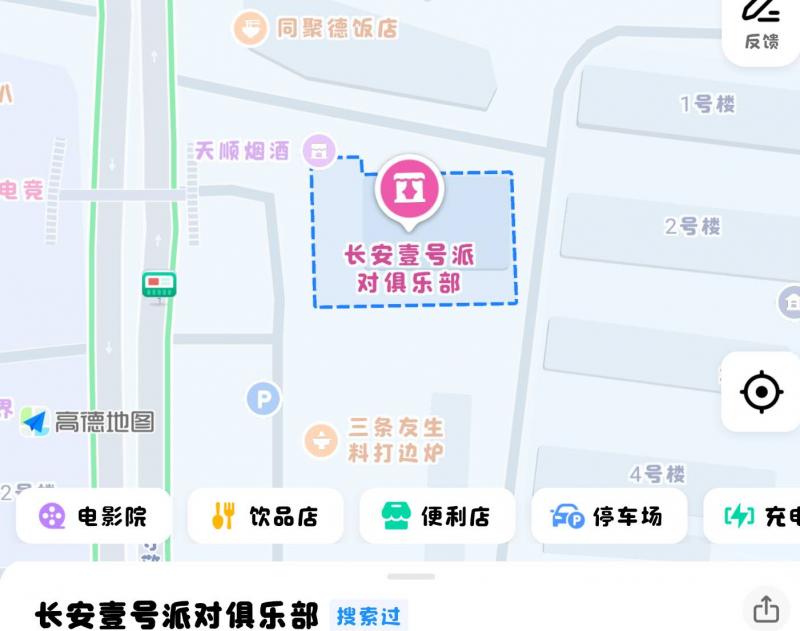Select the 饮品店 chip
800x631 pixels.
click(266, 516)
